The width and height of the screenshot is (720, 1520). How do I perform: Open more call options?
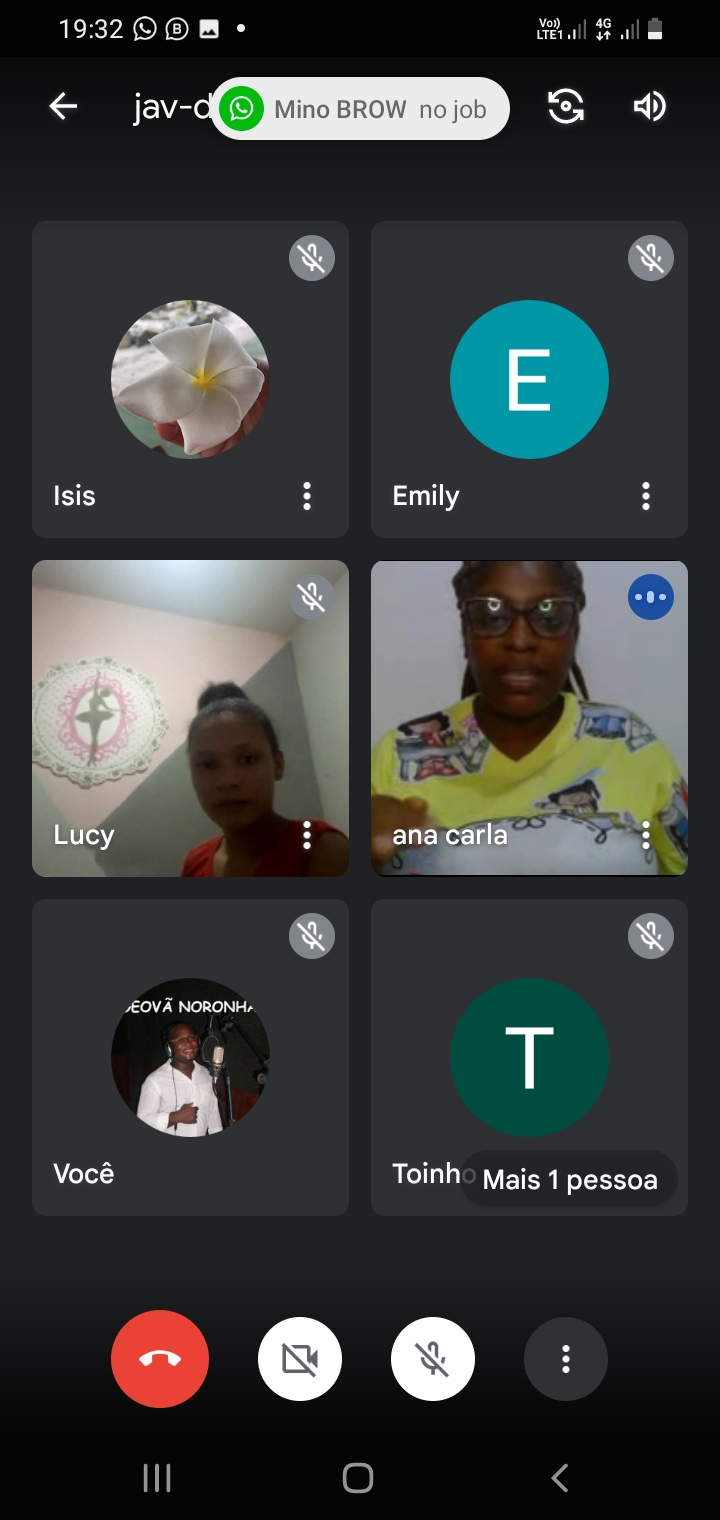click(566, 1359)
